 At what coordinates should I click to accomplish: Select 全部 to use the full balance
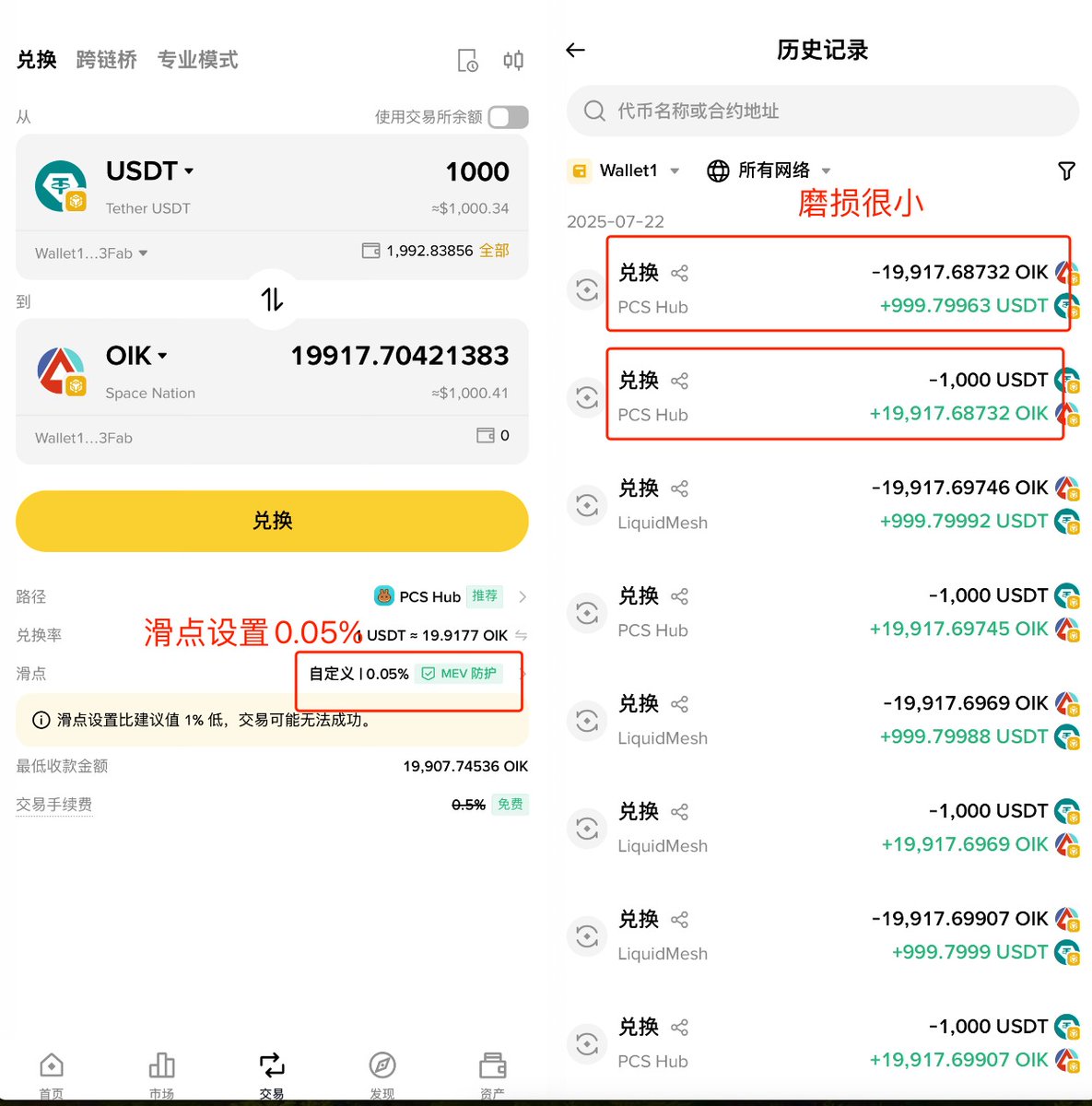point(494,251)
